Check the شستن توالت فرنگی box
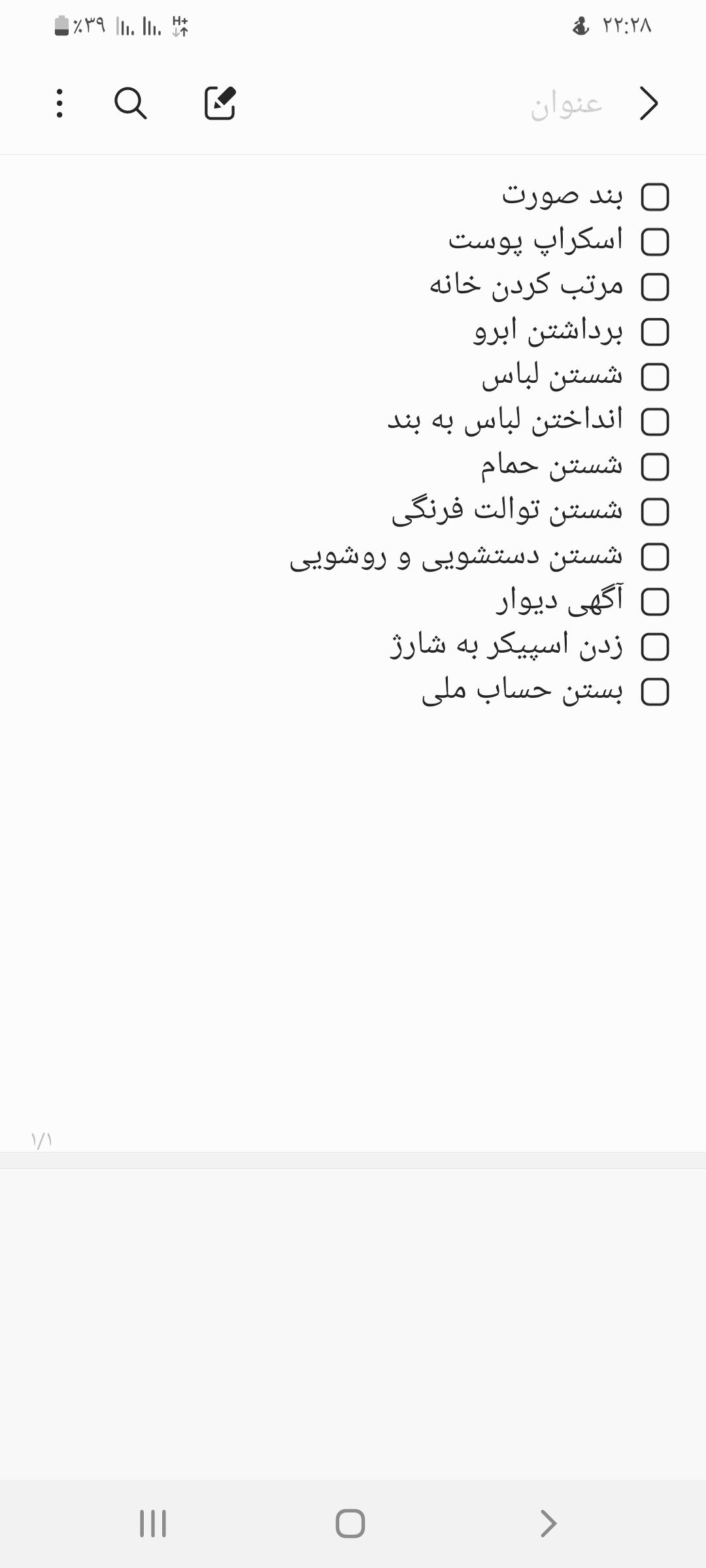The height and width of the screenshot is (1568, 706). pos(655,512)
